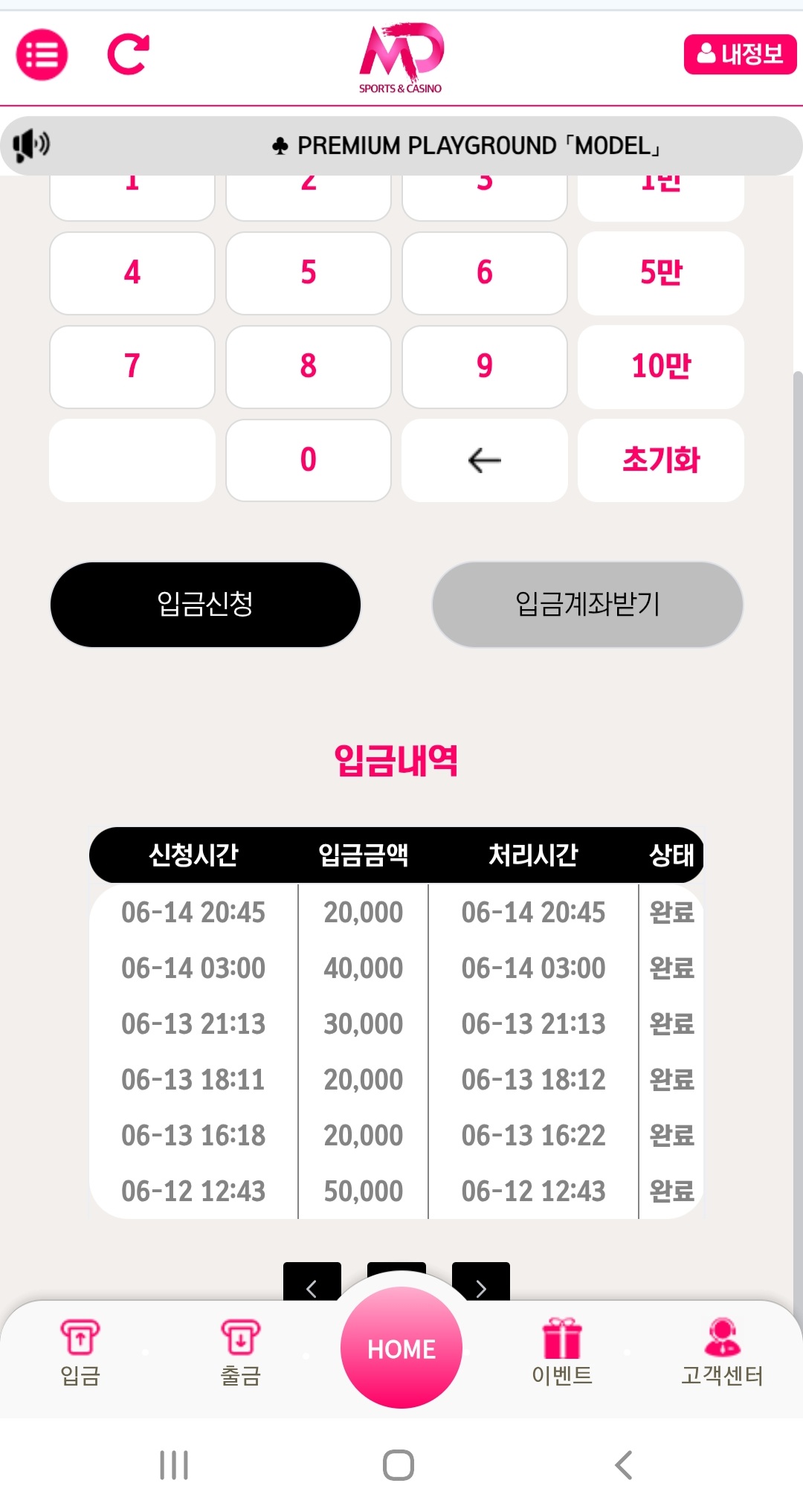Go to HOME via center button

click(401, 1348)
